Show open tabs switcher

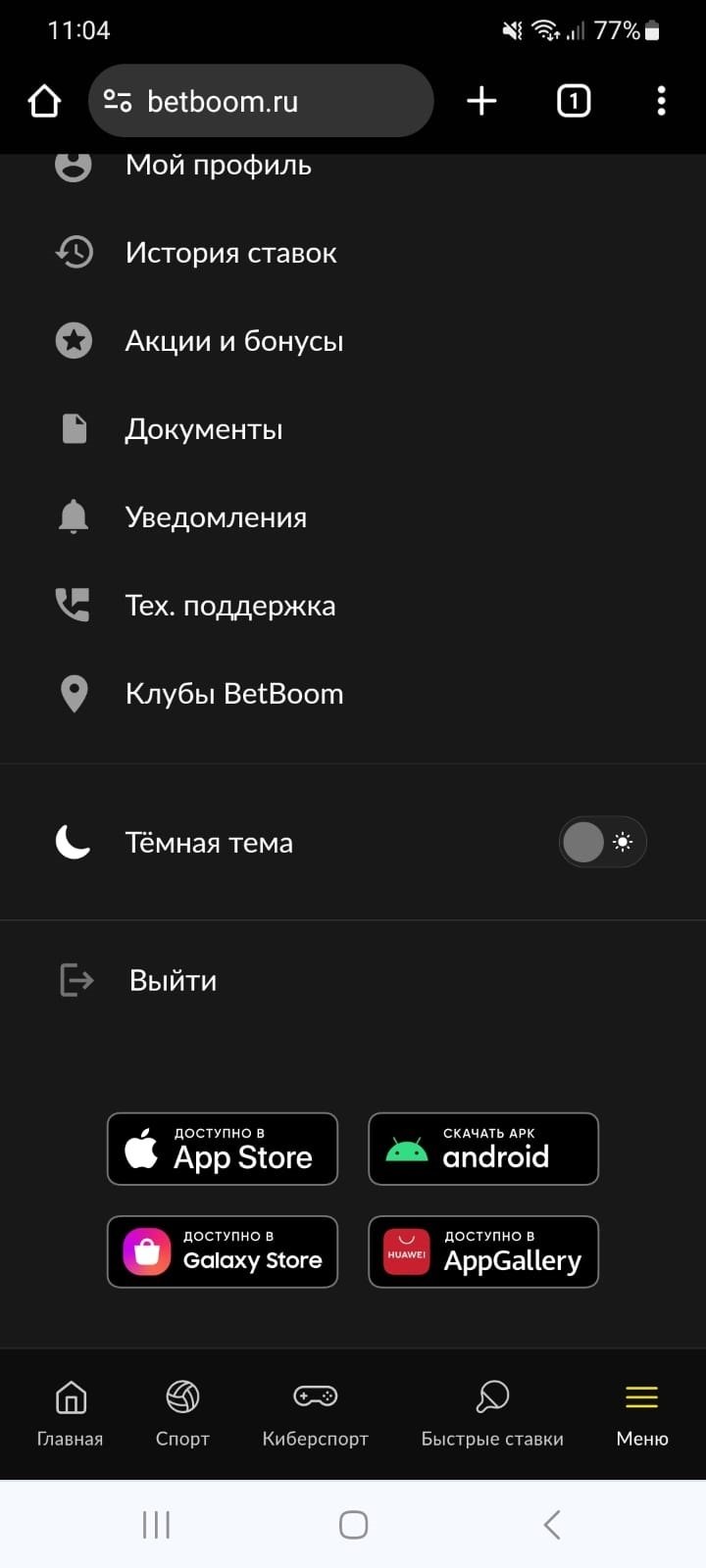pos(574,101)
